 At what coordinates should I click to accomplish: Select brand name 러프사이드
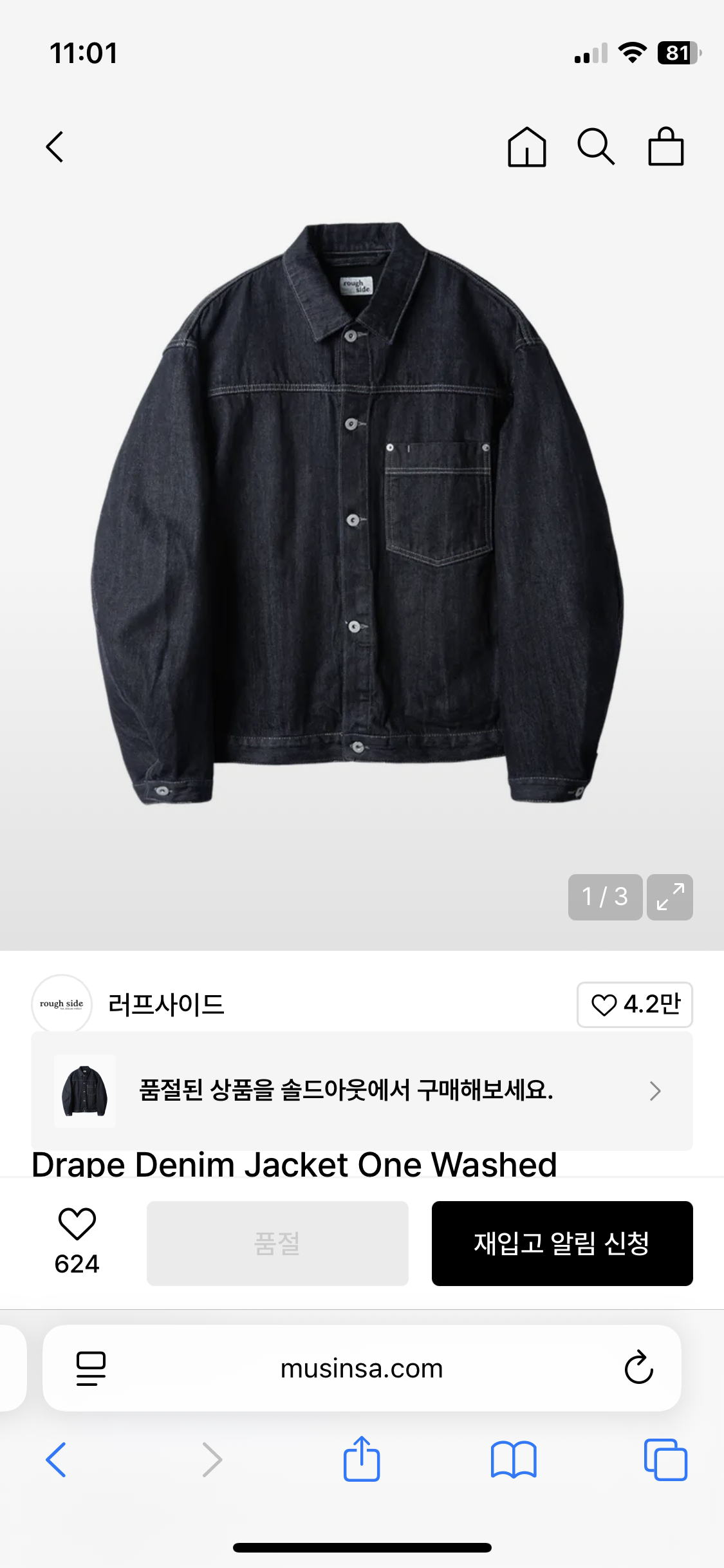pos(165,1004)
